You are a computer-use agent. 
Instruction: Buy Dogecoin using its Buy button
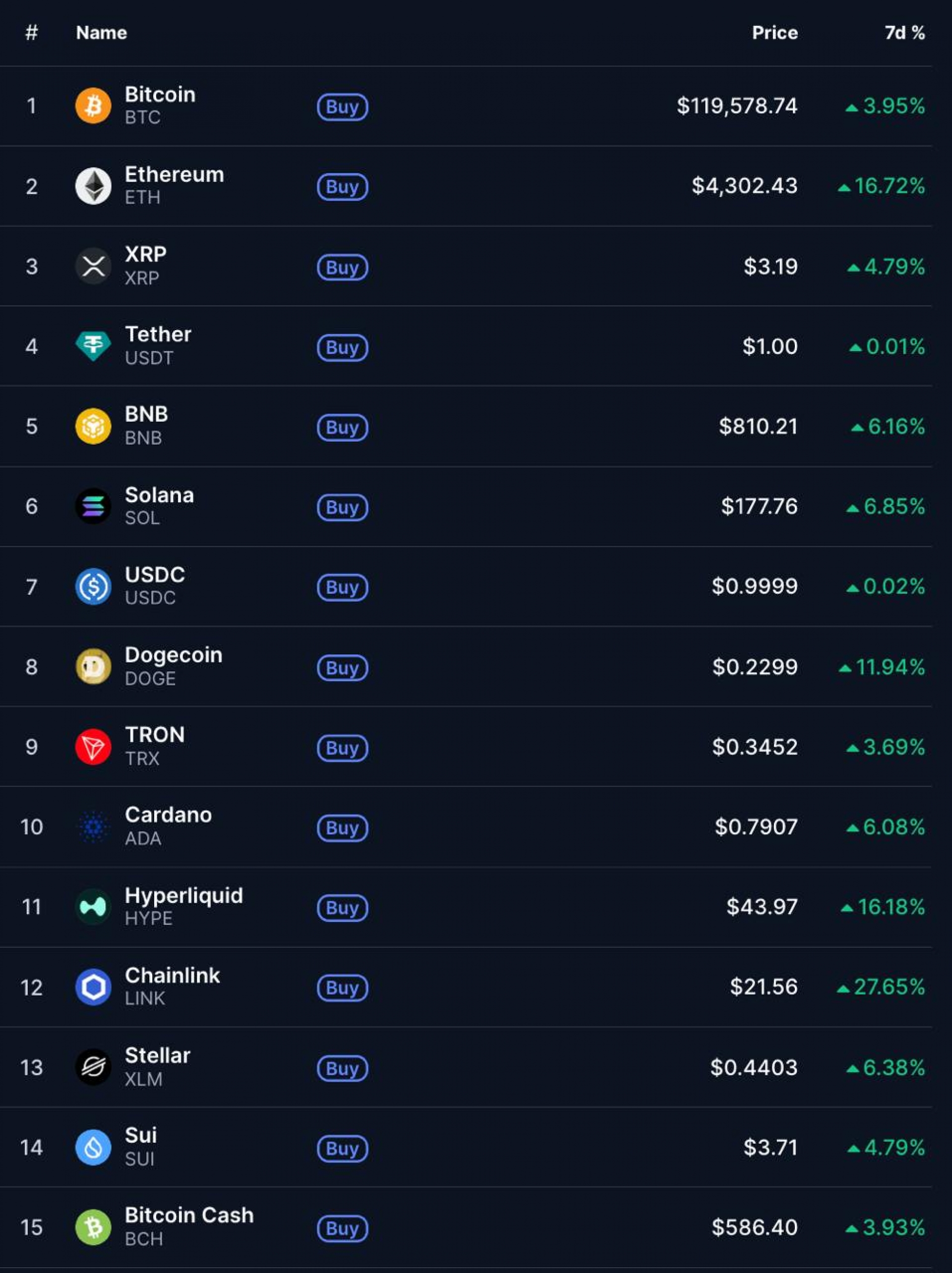point(342,668)
